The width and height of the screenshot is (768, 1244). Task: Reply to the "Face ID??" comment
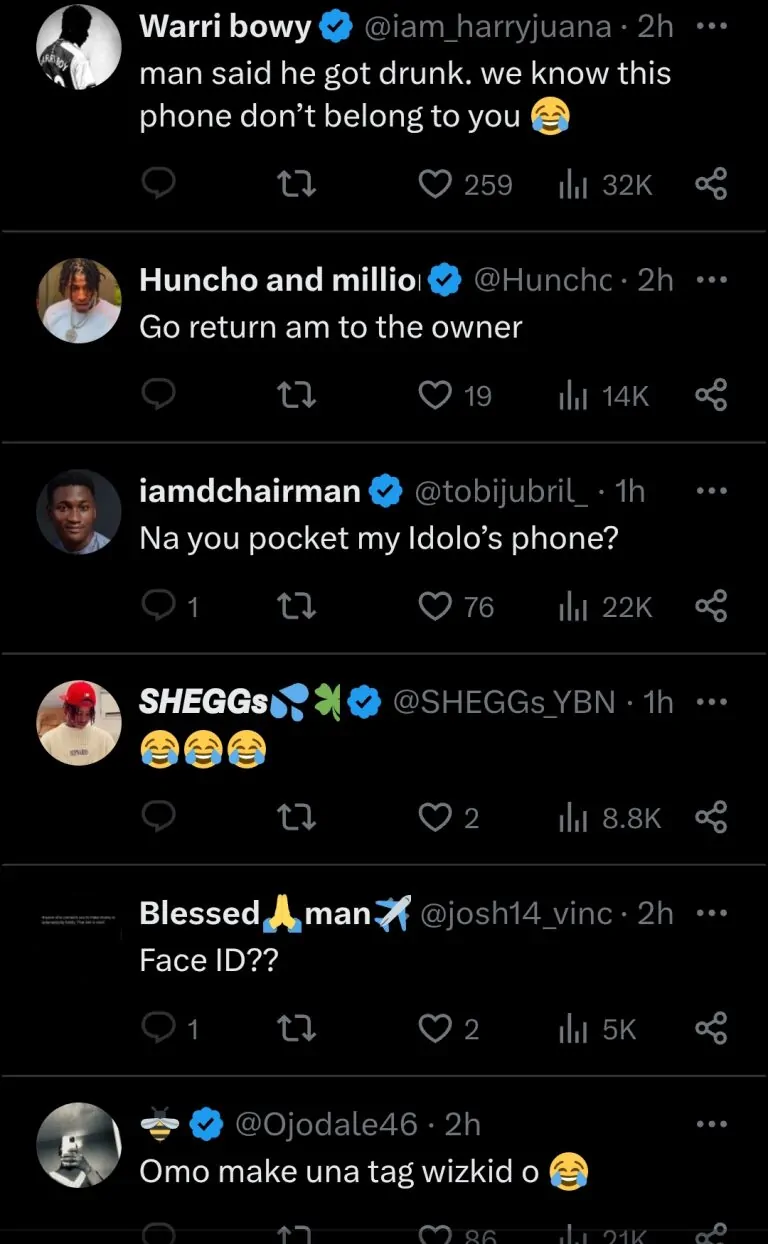point(159,1029)
